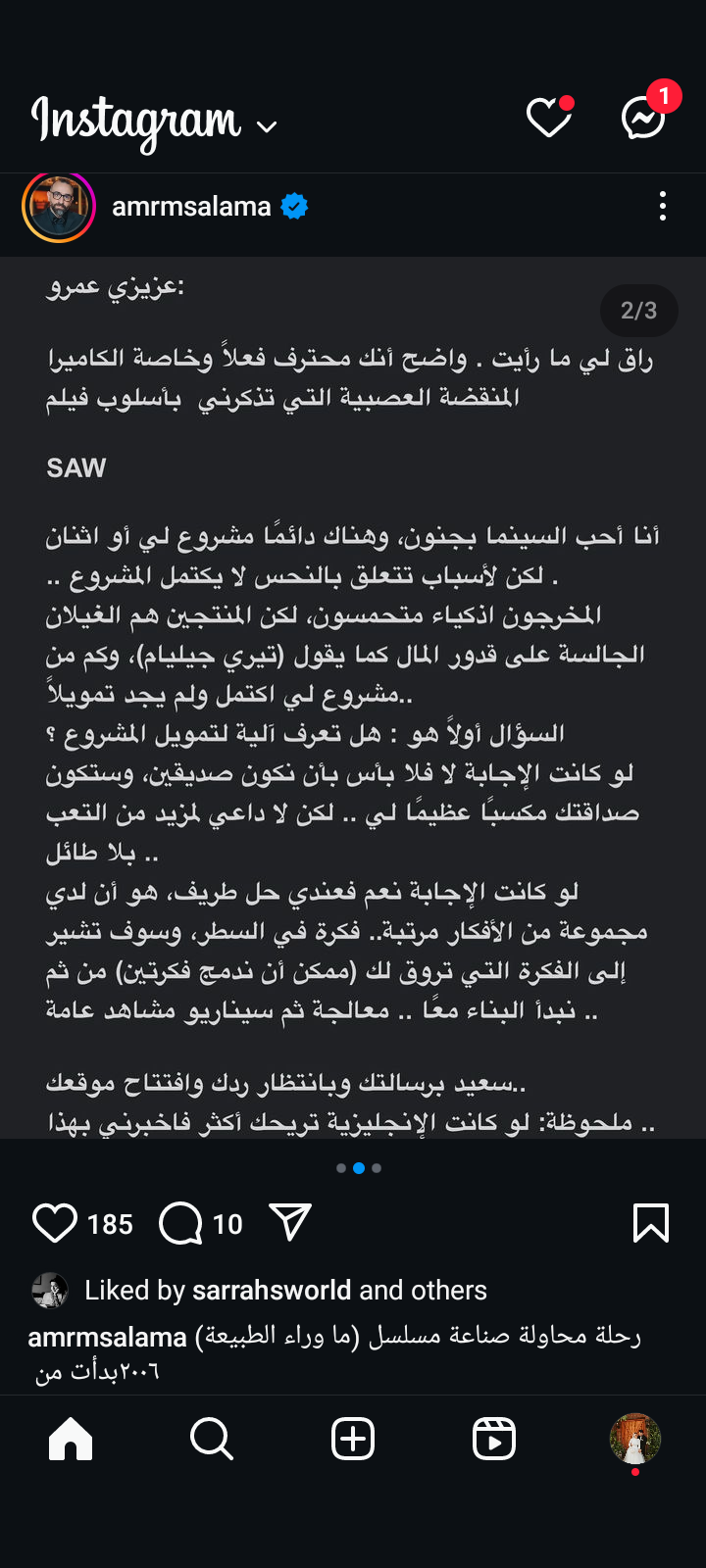Share this post via send icon
This screenshot has width=706, height=1568.
[x=290, y=1222]
